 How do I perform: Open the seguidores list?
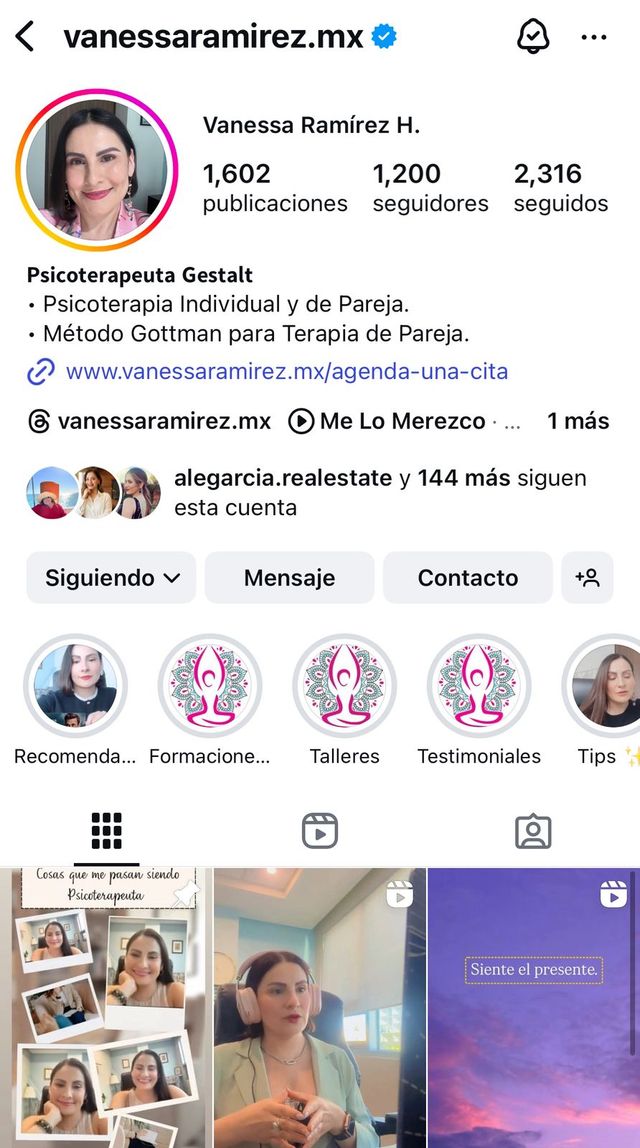tap(430, 188)
